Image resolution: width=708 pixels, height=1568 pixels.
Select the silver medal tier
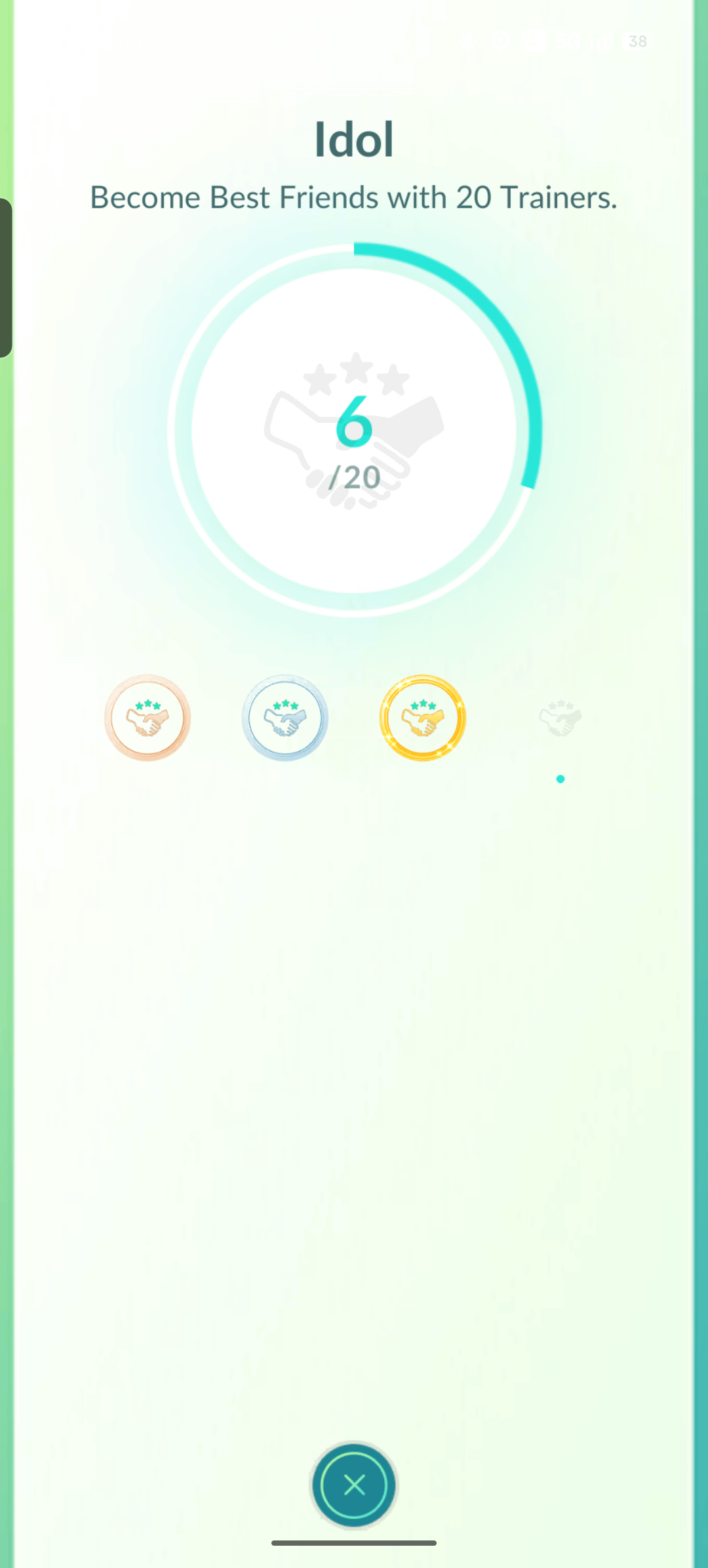285,718
